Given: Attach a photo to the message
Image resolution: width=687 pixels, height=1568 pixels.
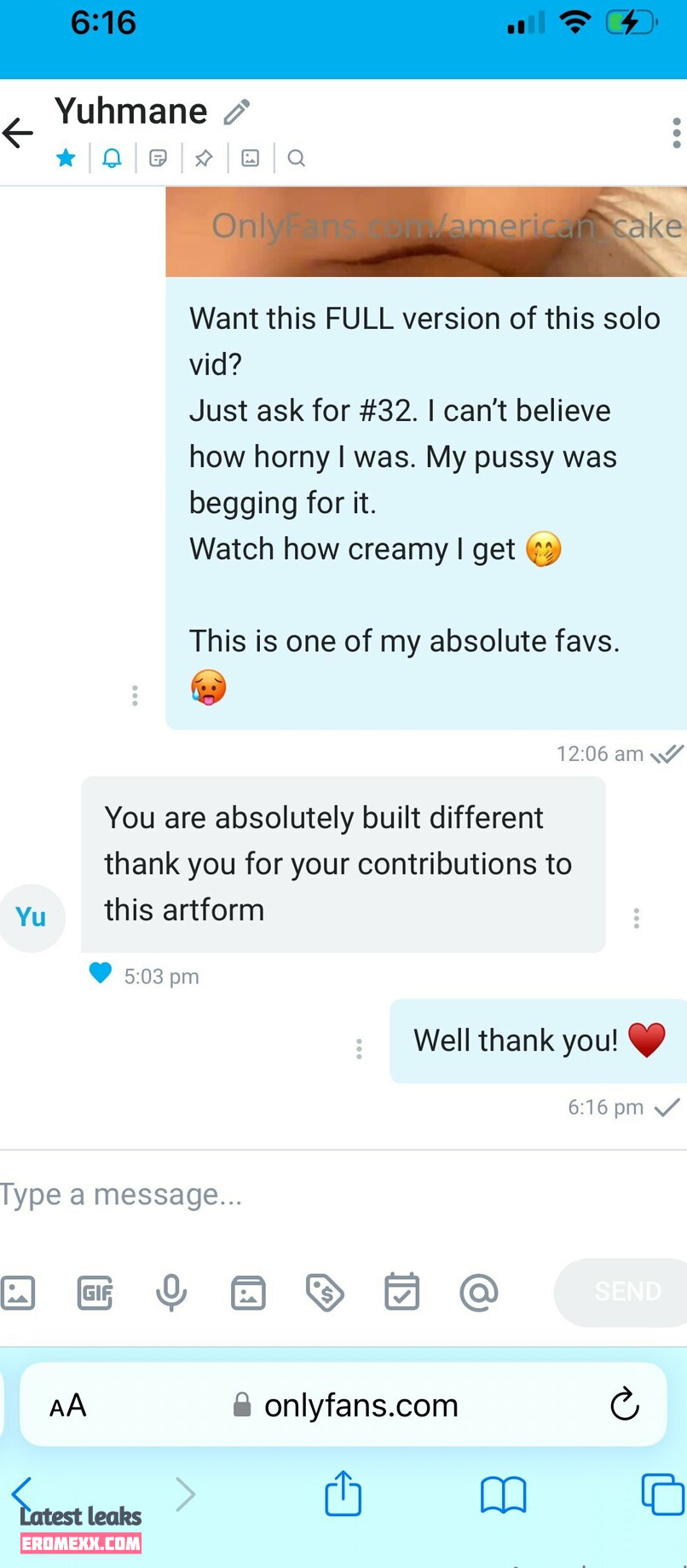Looking at the screenshot, I should [x=18, y=1292].
